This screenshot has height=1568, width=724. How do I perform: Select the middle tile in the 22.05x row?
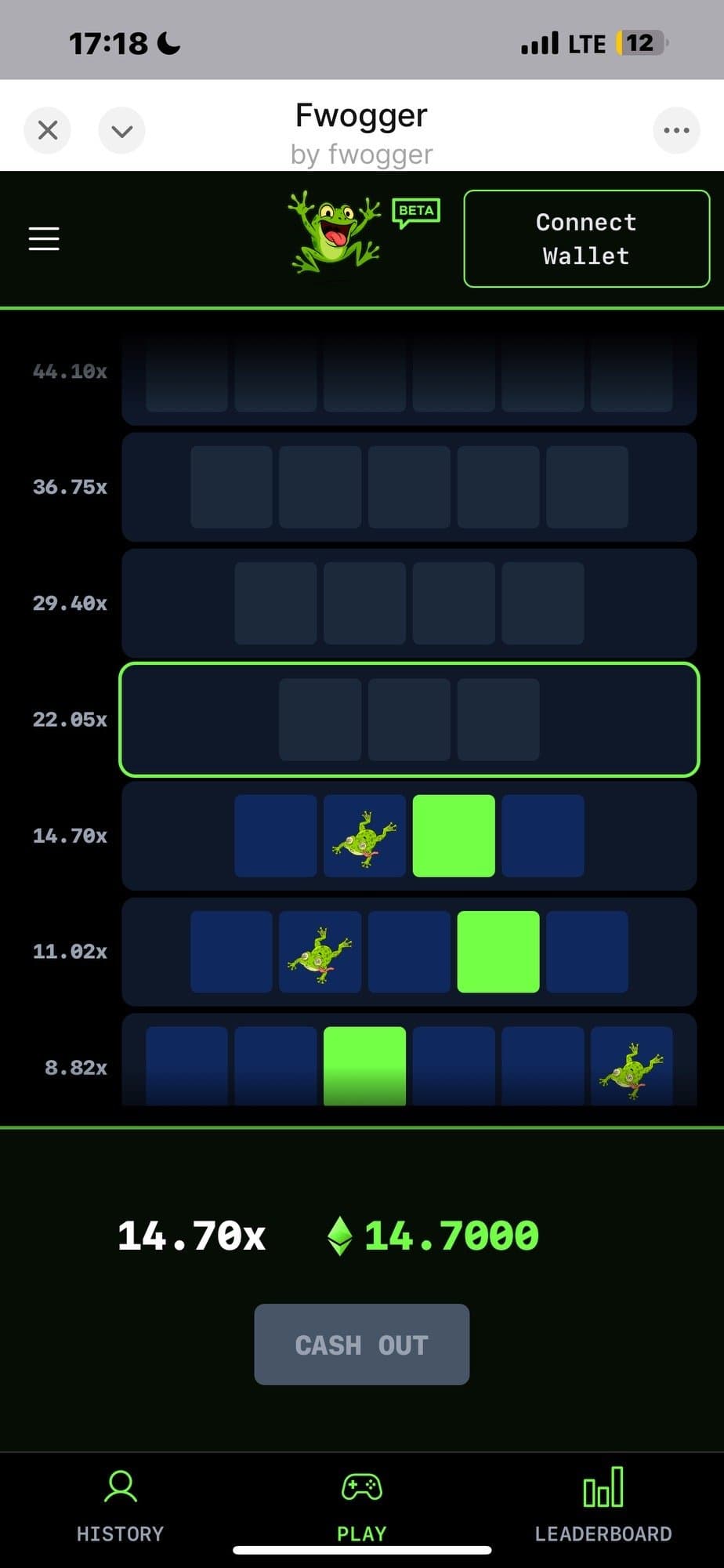(409, 719)
